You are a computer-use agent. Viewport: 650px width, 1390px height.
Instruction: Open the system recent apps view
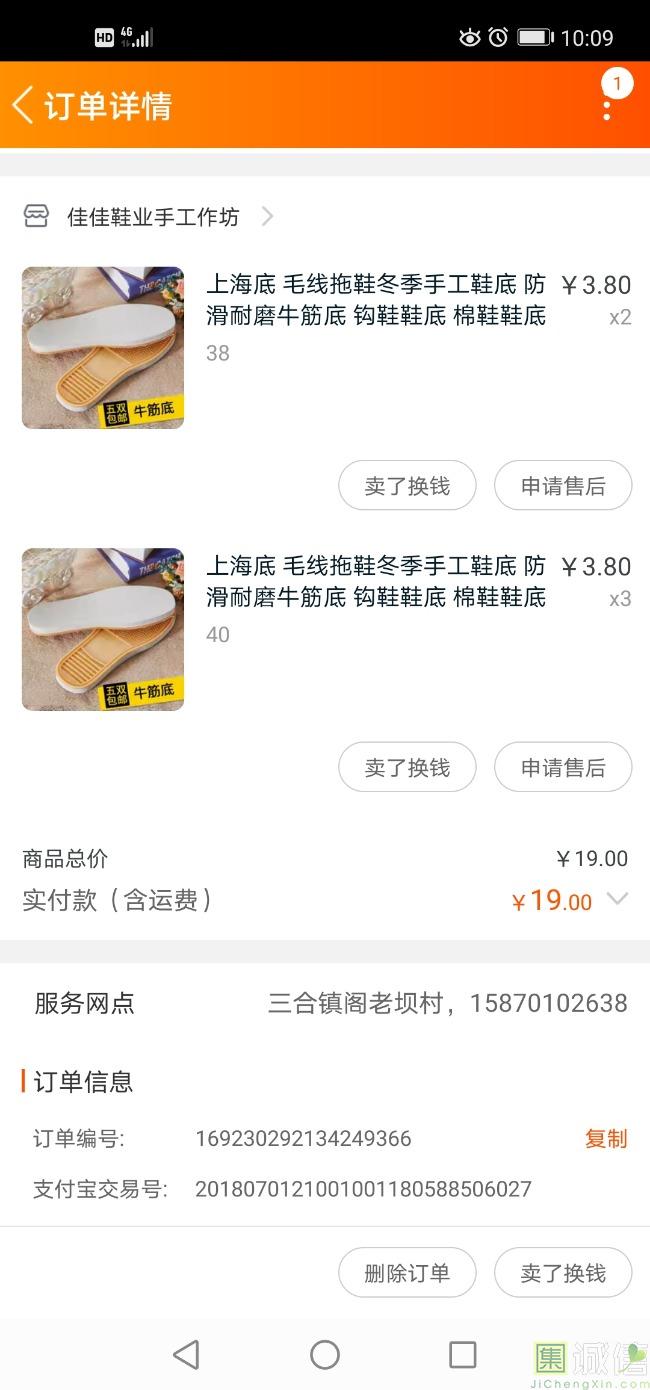pos(463,1354)
